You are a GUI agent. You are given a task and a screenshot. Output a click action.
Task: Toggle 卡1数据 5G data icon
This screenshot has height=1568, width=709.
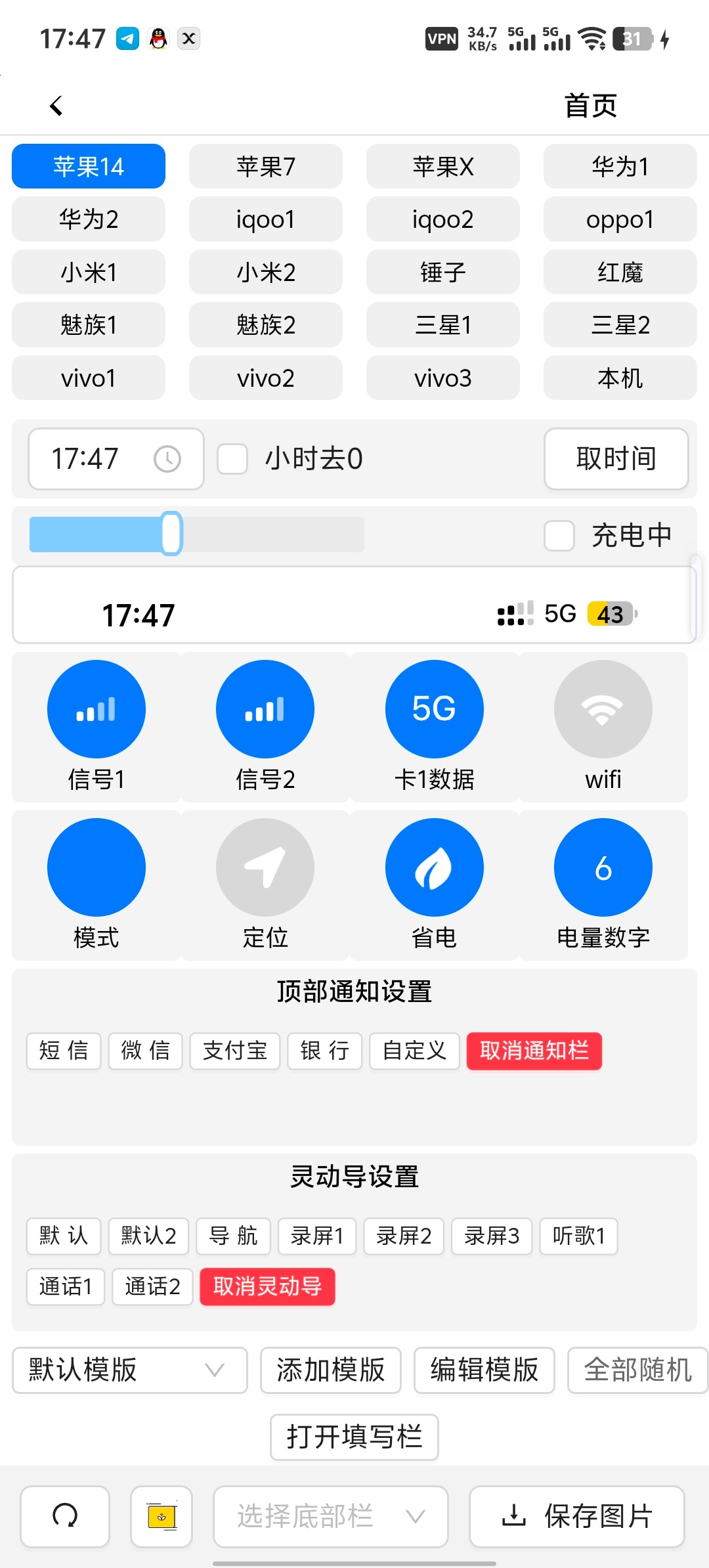point(434,709)
